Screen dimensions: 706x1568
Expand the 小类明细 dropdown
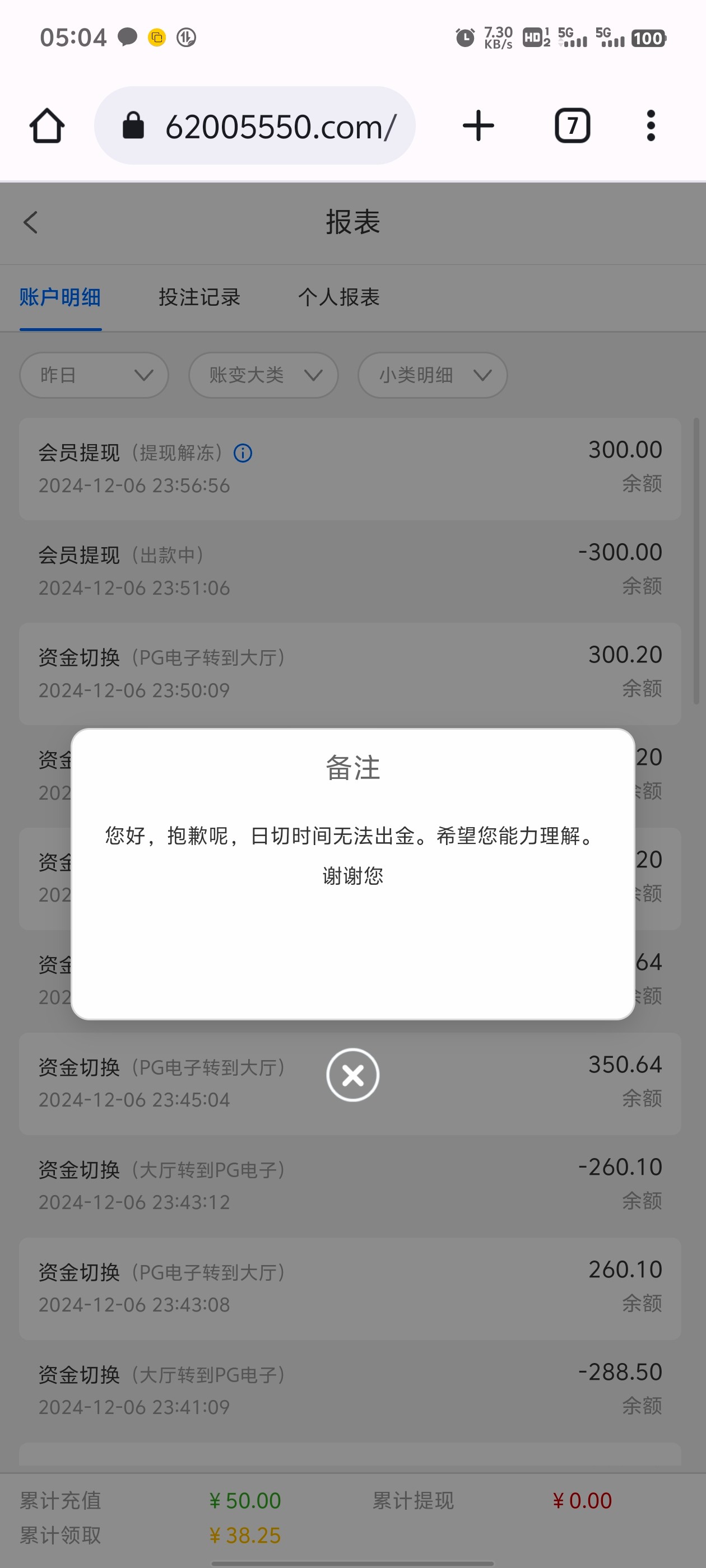[x=433, y=375]
